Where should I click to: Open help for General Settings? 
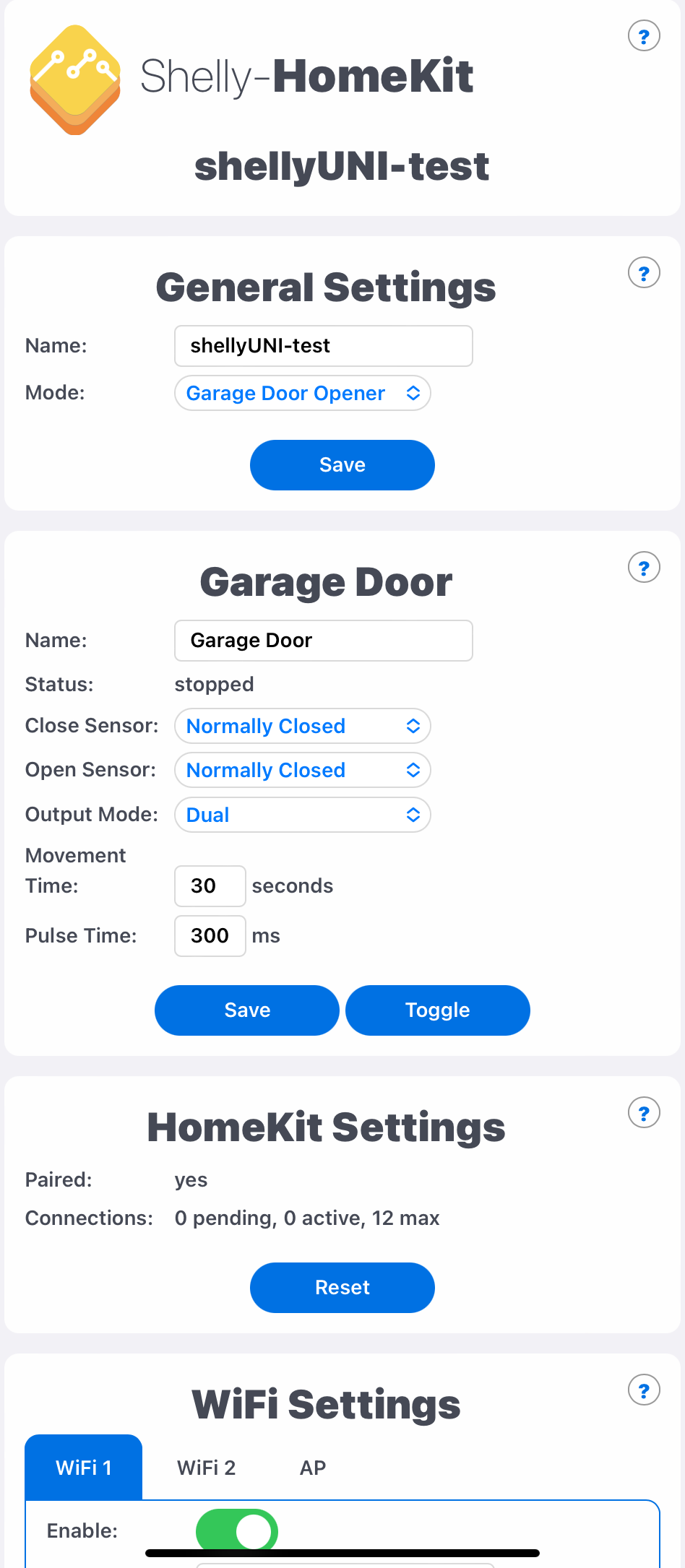(x=644, y=273)
